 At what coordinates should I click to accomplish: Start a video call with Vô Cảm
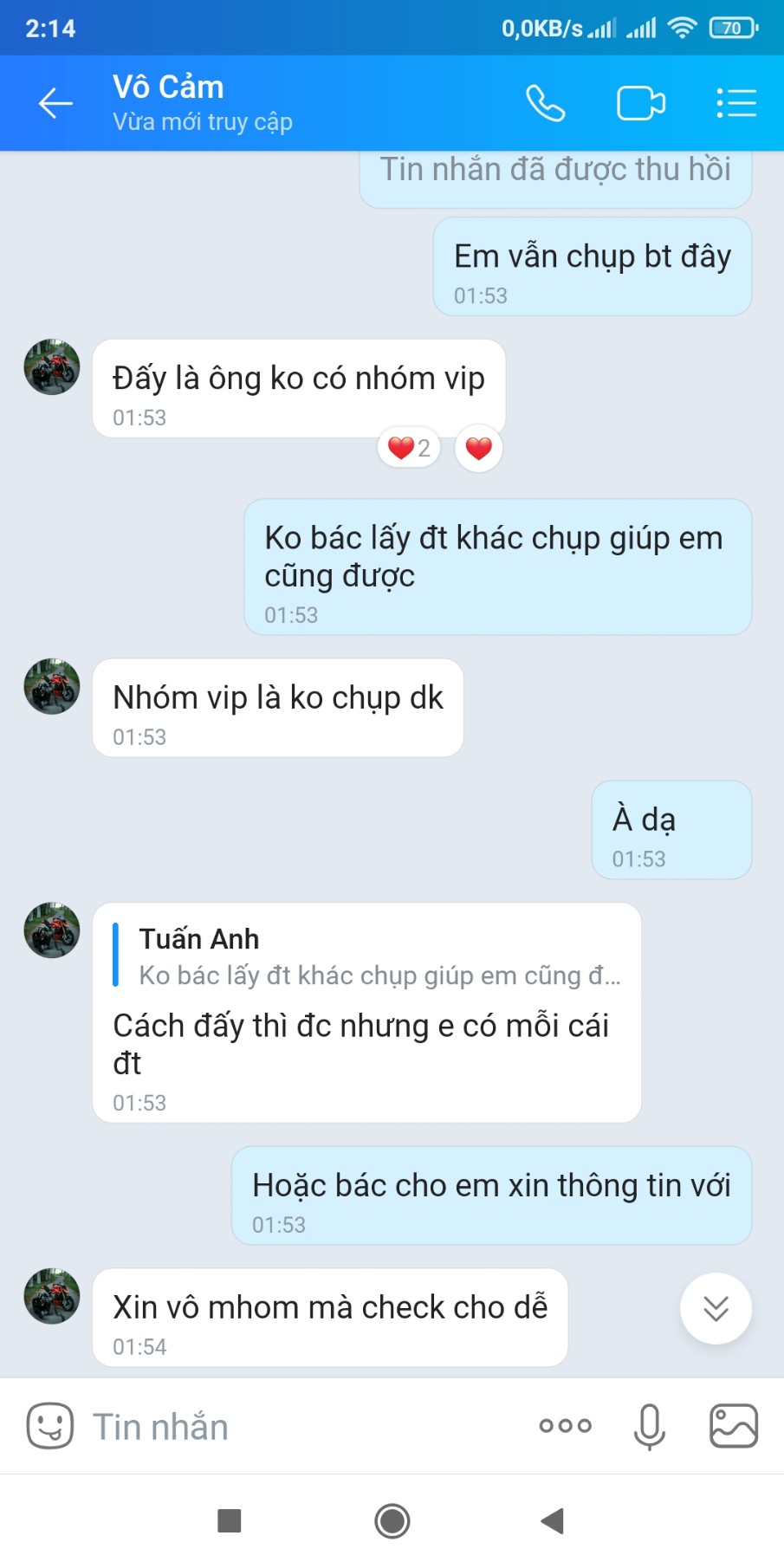(640, 103)
